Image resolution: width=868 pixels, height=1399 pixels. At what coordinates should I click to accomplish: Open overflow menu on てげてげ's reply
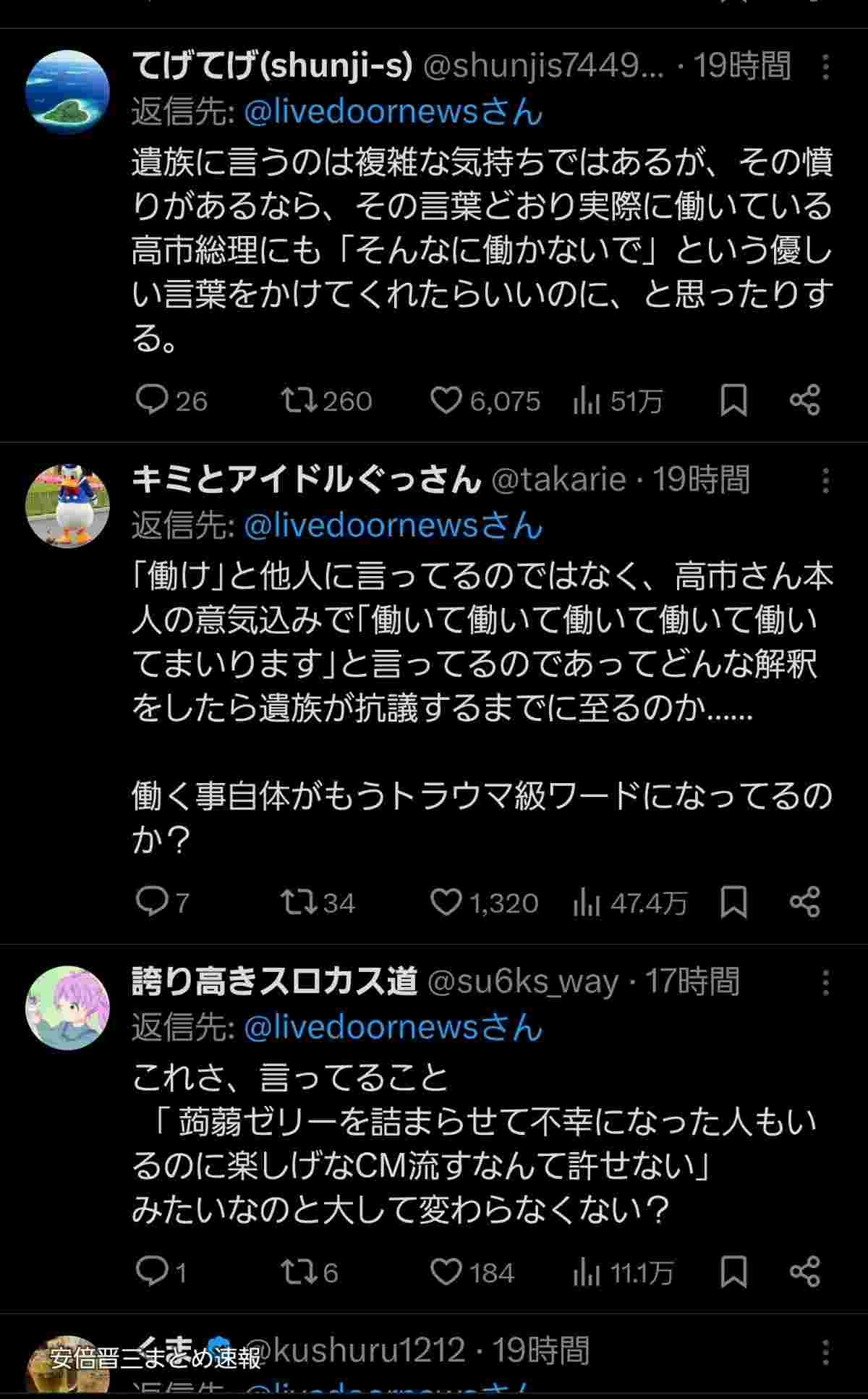pyautogui.click(x=825, y=67)
